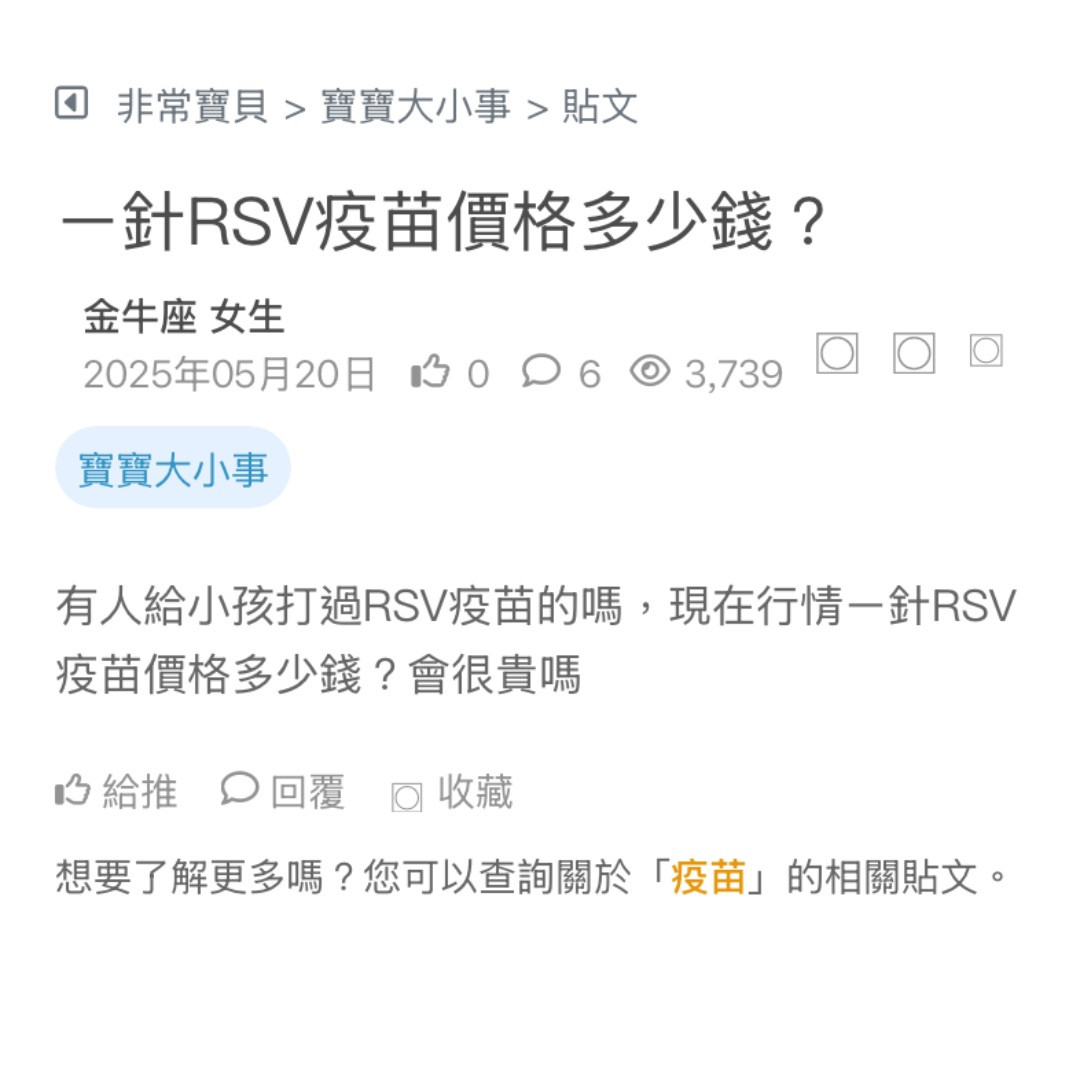View the author 金牛座 女生
Image resolution: width=1080 pixels, height=1080 pixels.
tap(184, 318)
